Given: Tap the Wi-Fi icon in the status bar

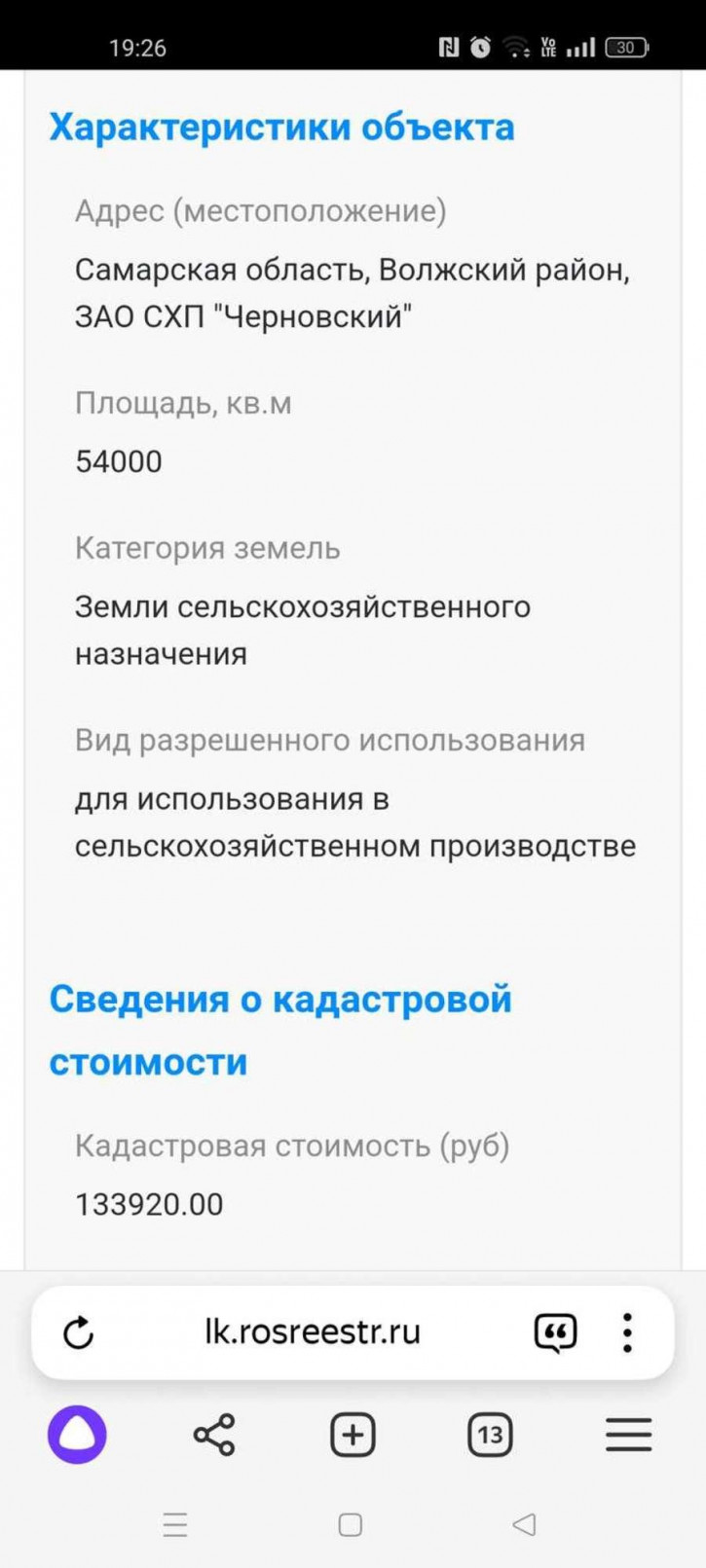Looking at the screenshot, I should point(513,44).
